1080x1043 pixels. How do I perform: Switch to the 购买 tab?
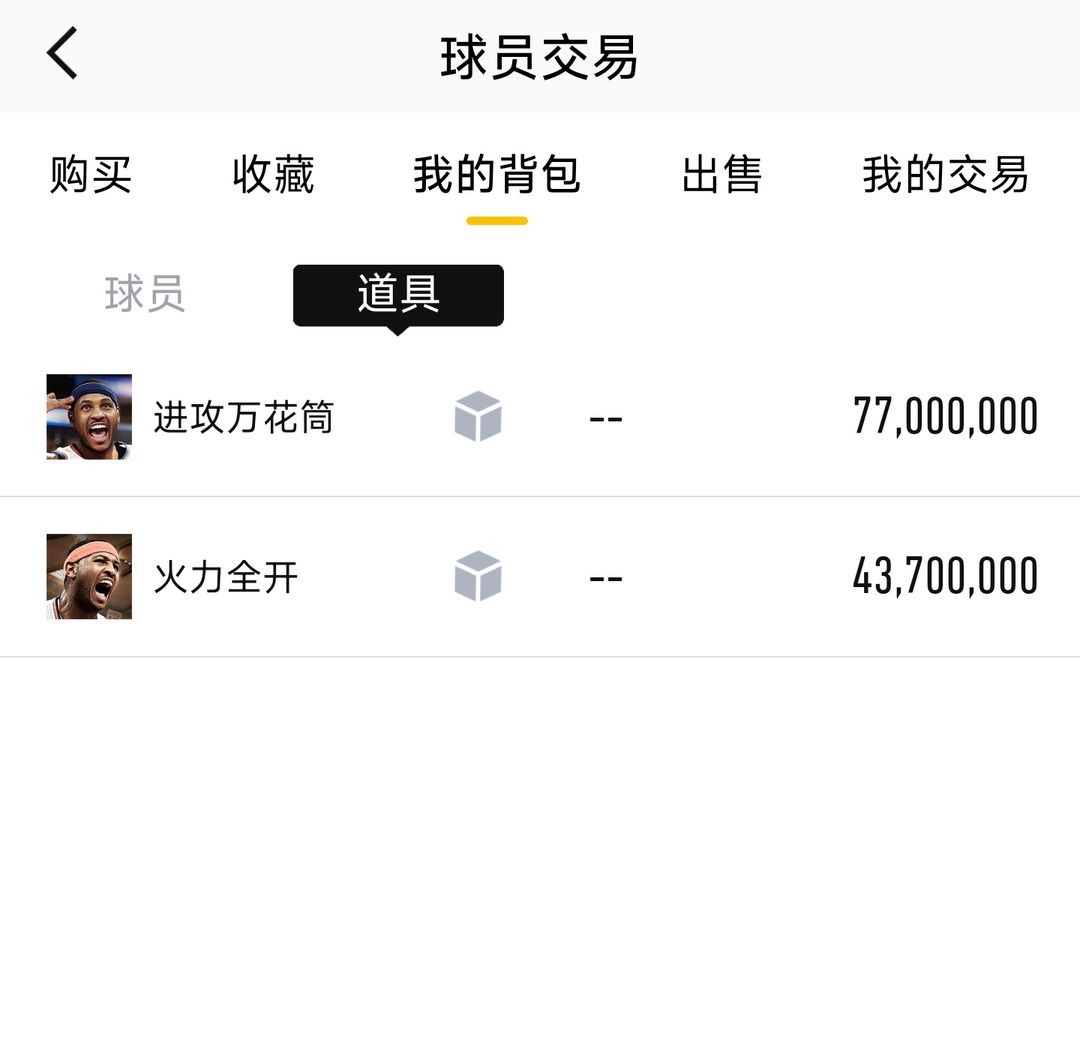pos(91,176)
